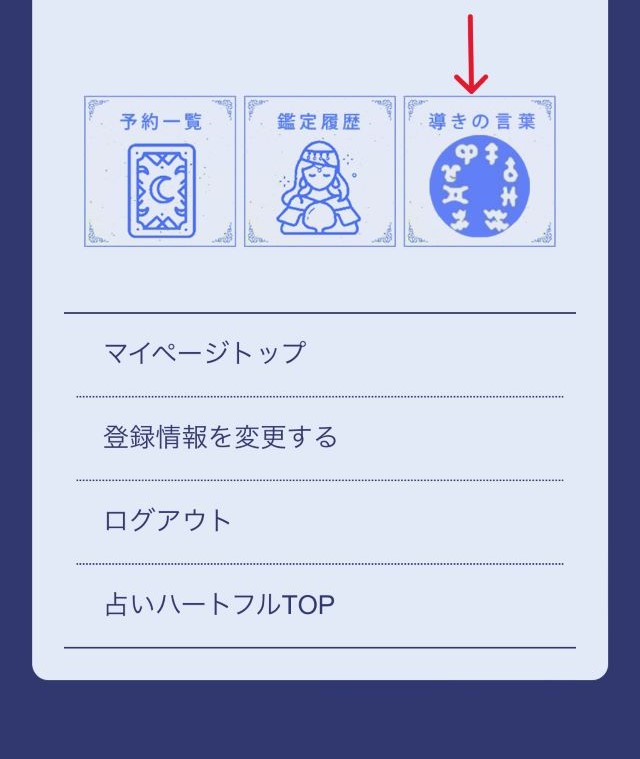Select 登録情報を変更する
640x759 pixels.
221,437
